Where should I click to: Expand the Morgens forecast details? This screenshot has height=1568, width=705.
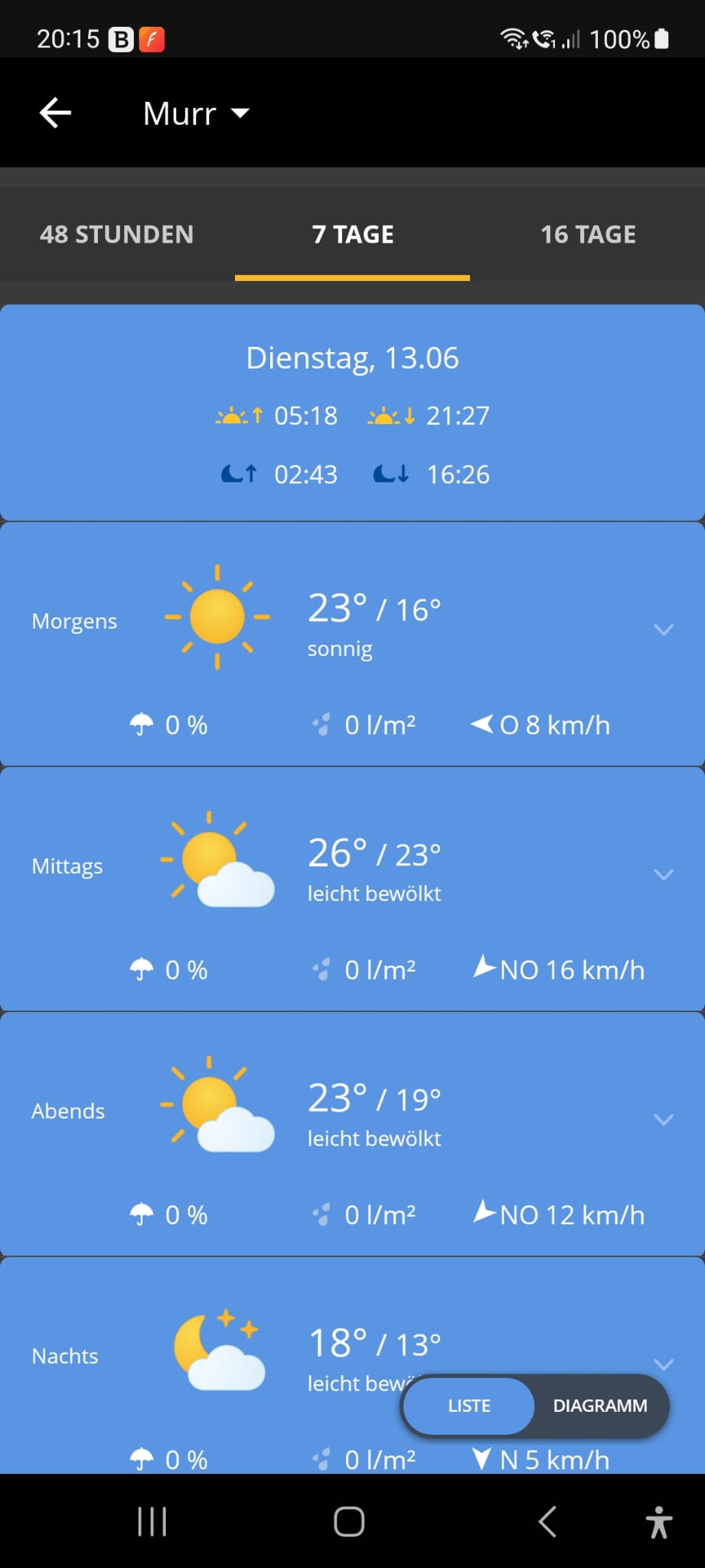click(x=664, y=629)
